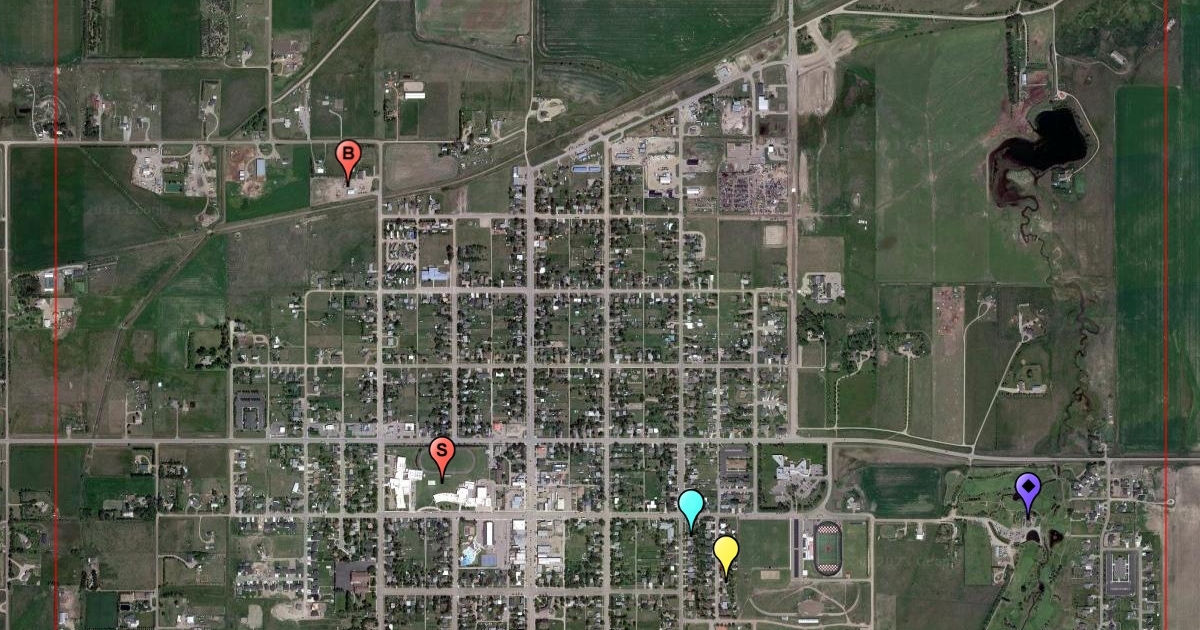Select the purple diamond map marker
Screen dimensions: 1200x630
click(x=1028, y=490)
